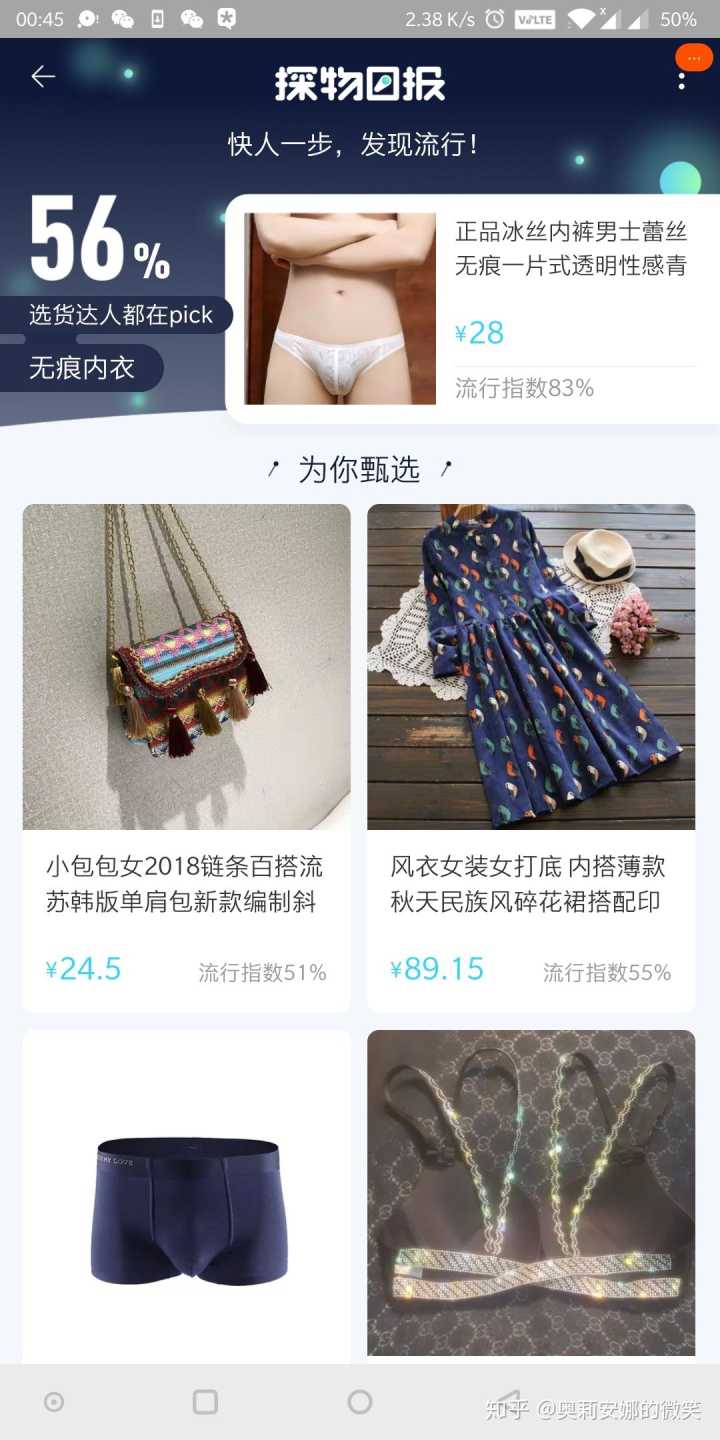Tap the system home button
Image resolution: width=720 pixels, height=1440 pixels.
pos(360,1402)
